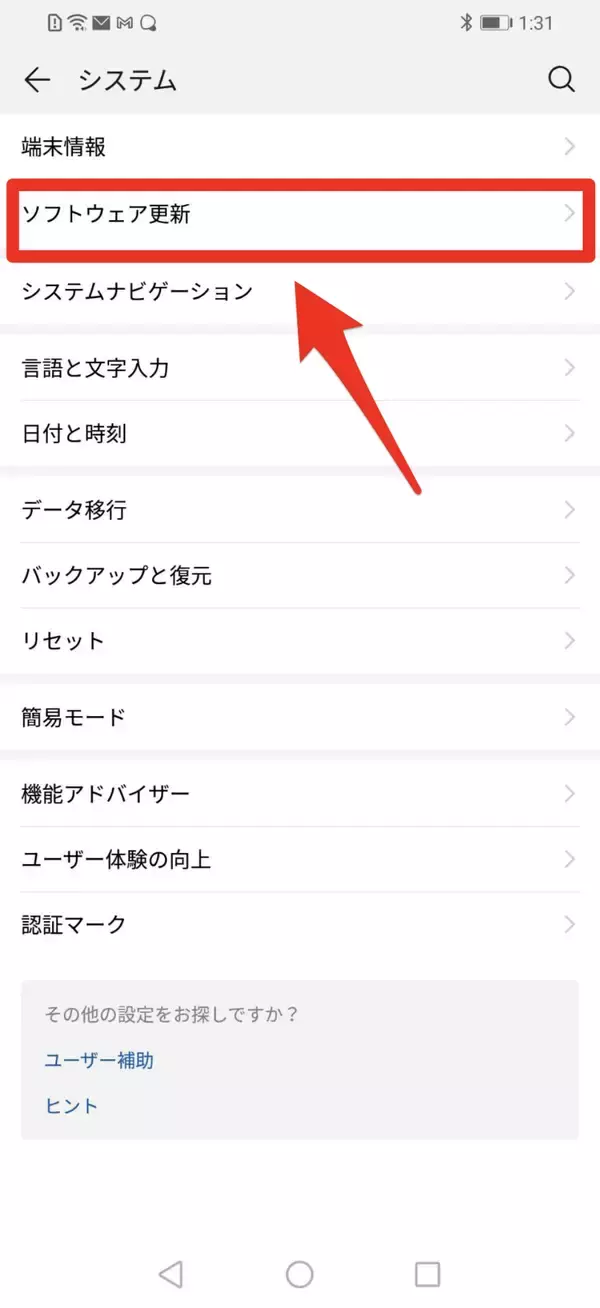Go back using the top arrow

pos(37,80)
